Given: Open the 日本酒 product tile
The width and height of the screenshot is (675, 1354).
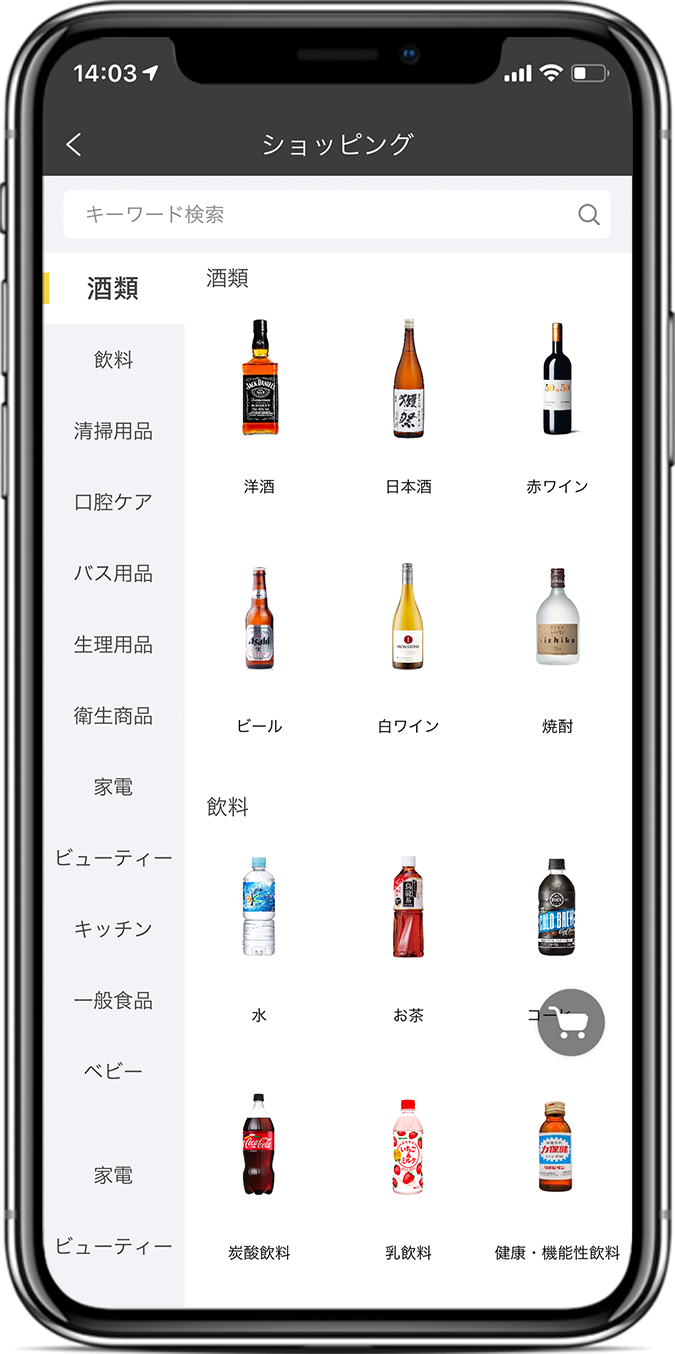Looking at the screenshot, I should [408, 407].
